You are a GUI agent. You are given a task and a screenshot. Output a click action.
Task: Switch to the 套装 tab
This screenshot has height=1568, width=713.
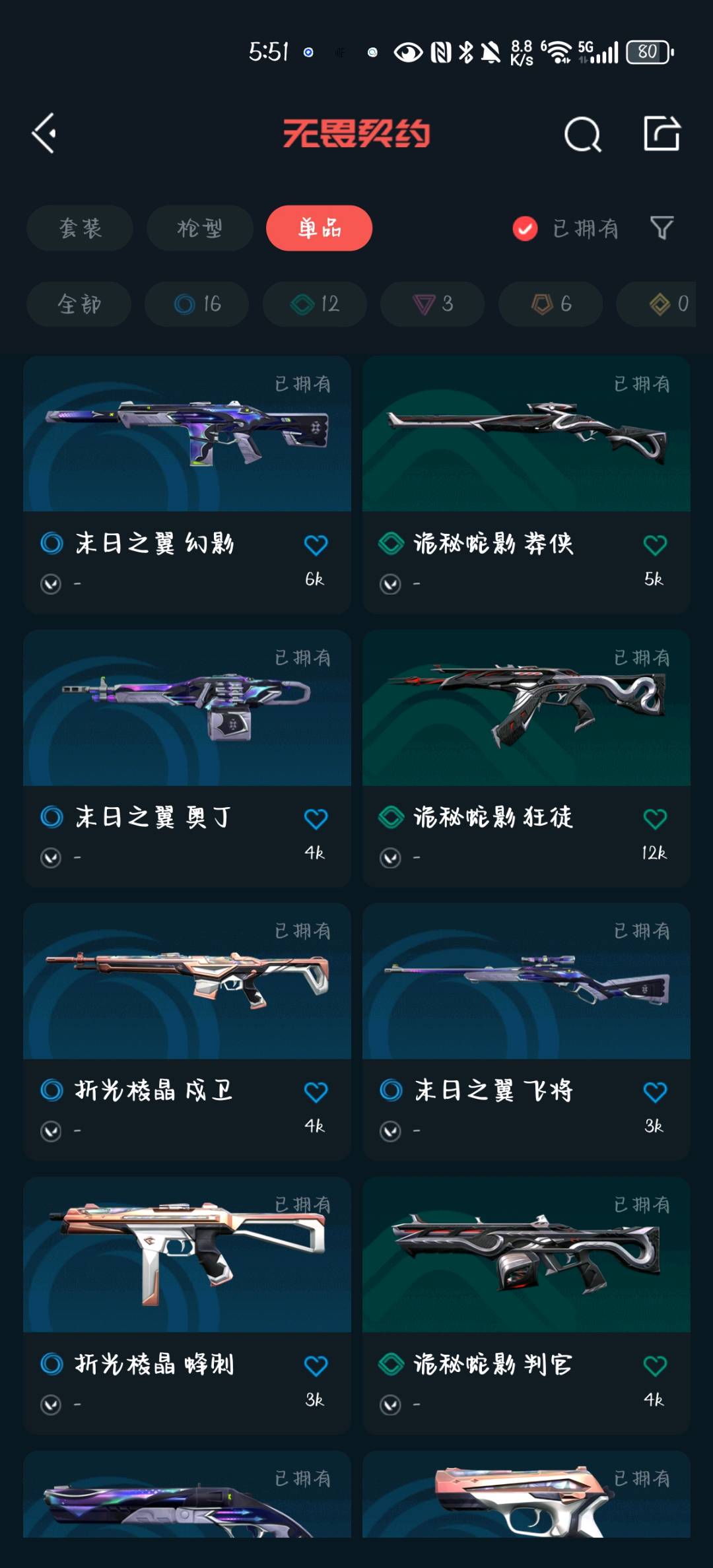[80, 228]
